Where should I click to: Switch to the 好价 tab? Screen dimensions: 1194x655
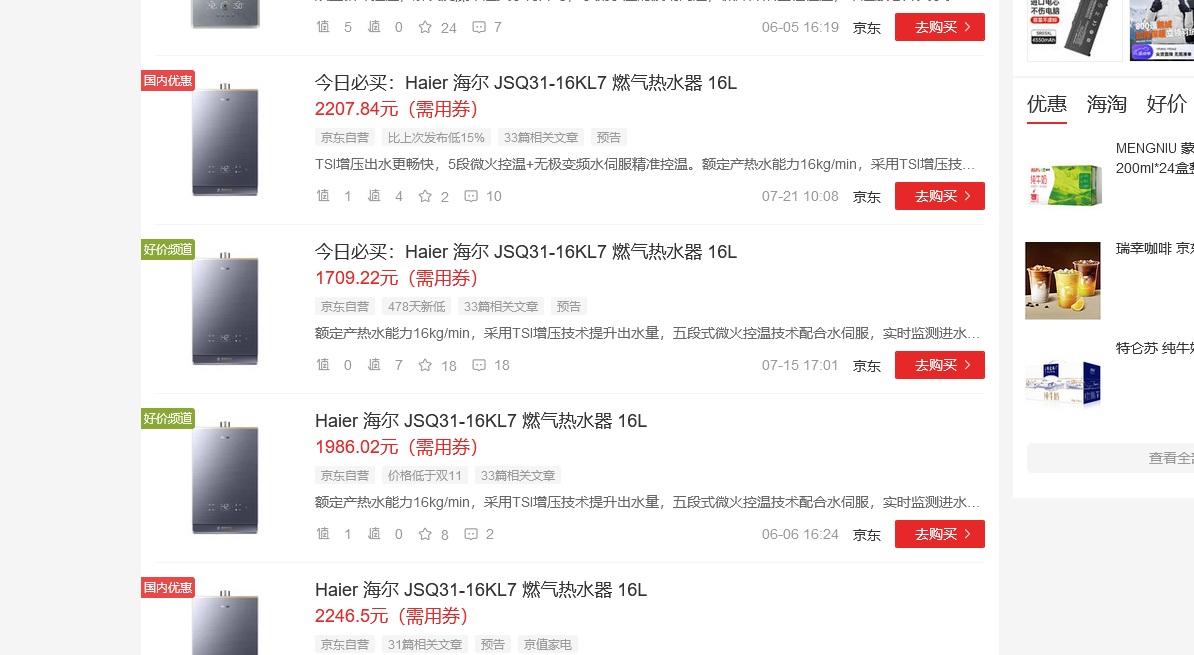(1166, 104)
